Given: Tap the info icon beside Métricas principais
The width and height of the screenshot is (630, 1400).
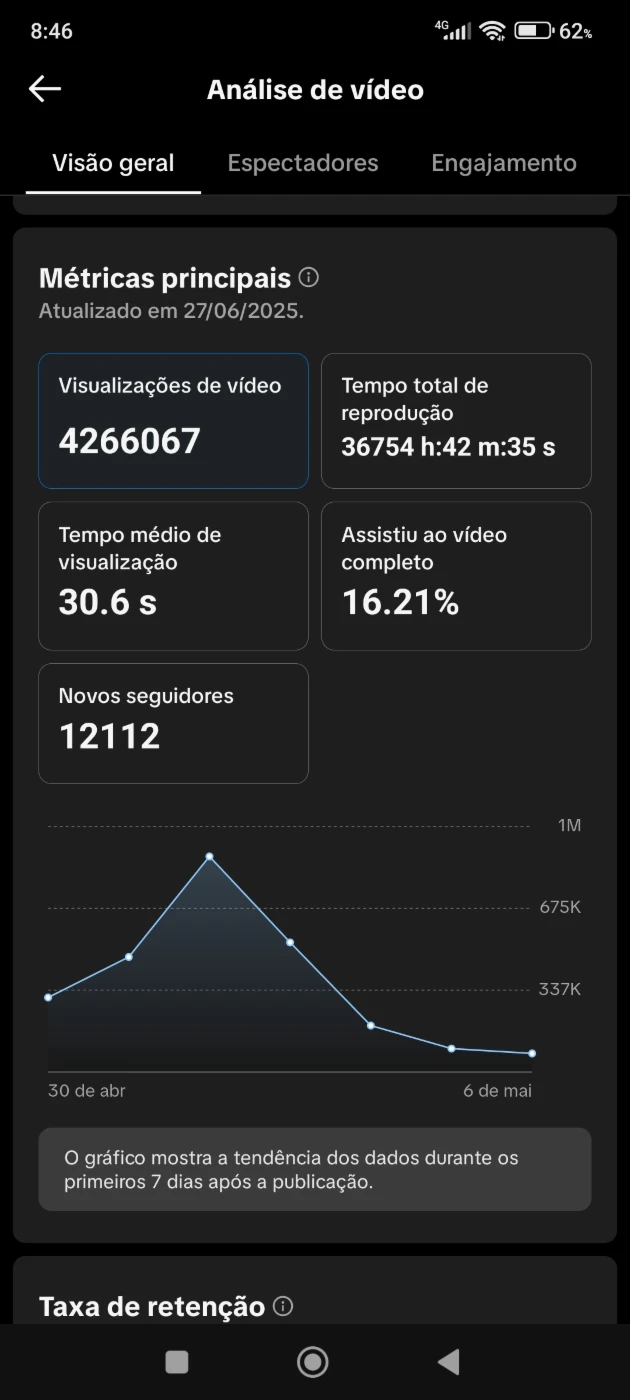Looking at the screenshot, I should pos(309,277).
